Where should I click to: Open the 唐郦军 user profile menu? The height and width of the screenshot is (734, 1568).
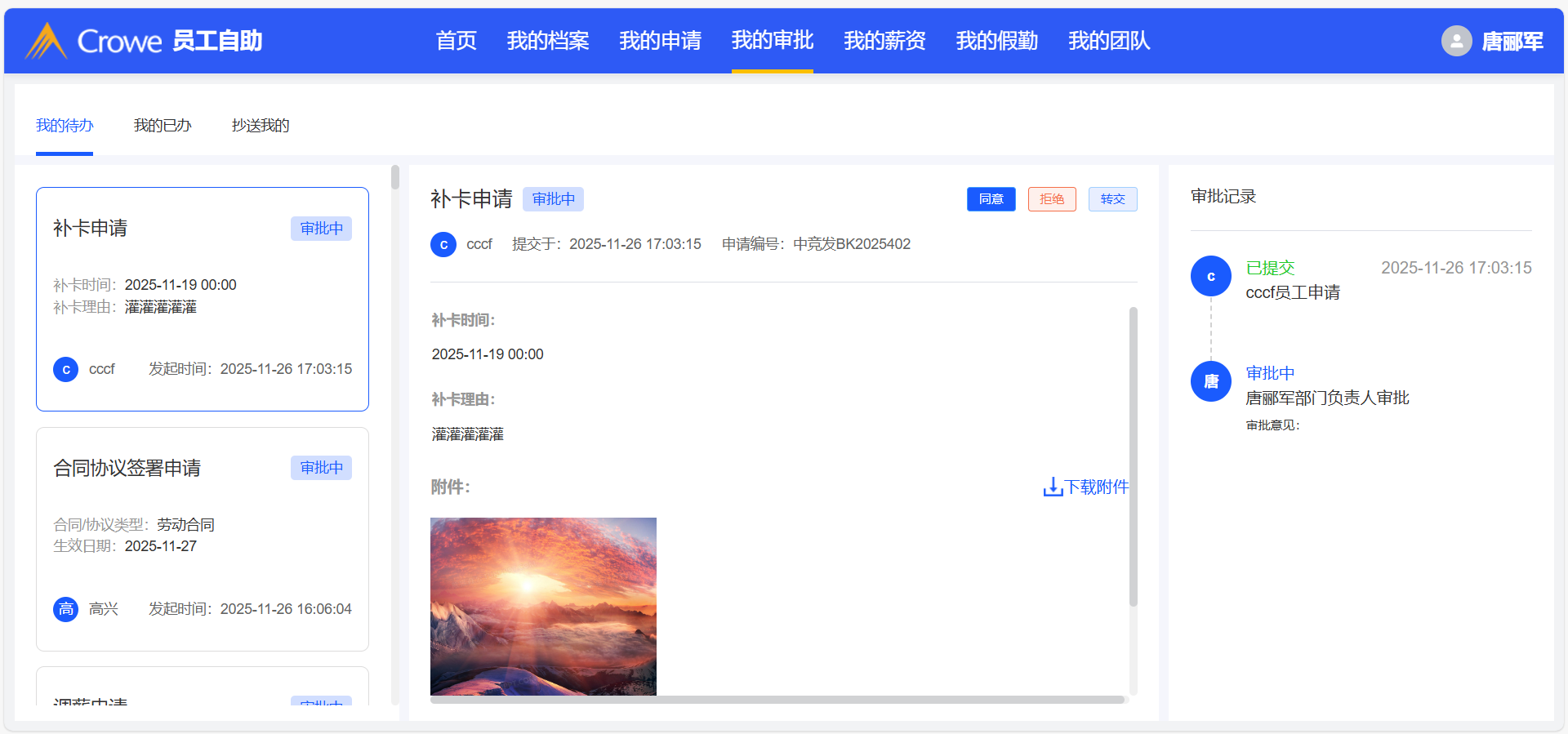[x=1492, y=41]
